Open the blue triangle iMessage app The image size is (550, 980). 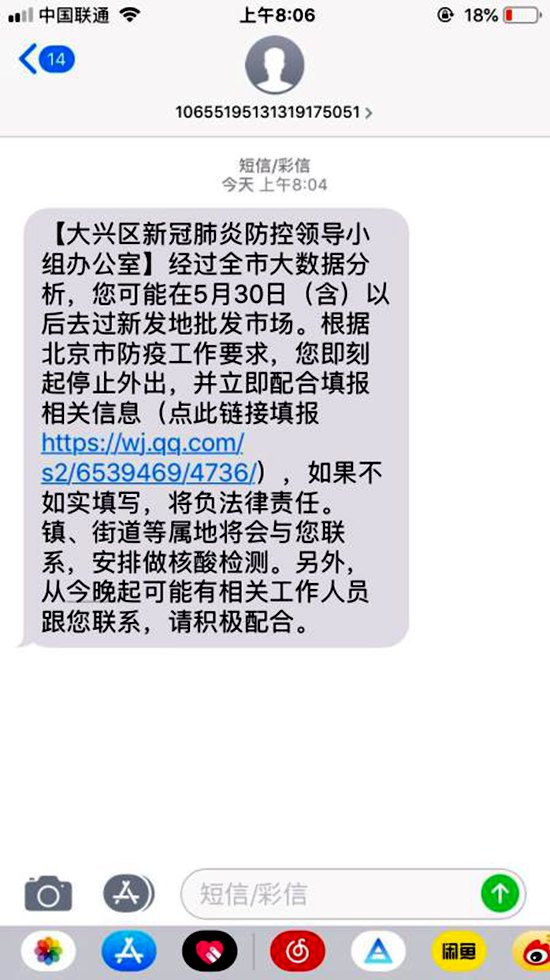pos(378,951)
